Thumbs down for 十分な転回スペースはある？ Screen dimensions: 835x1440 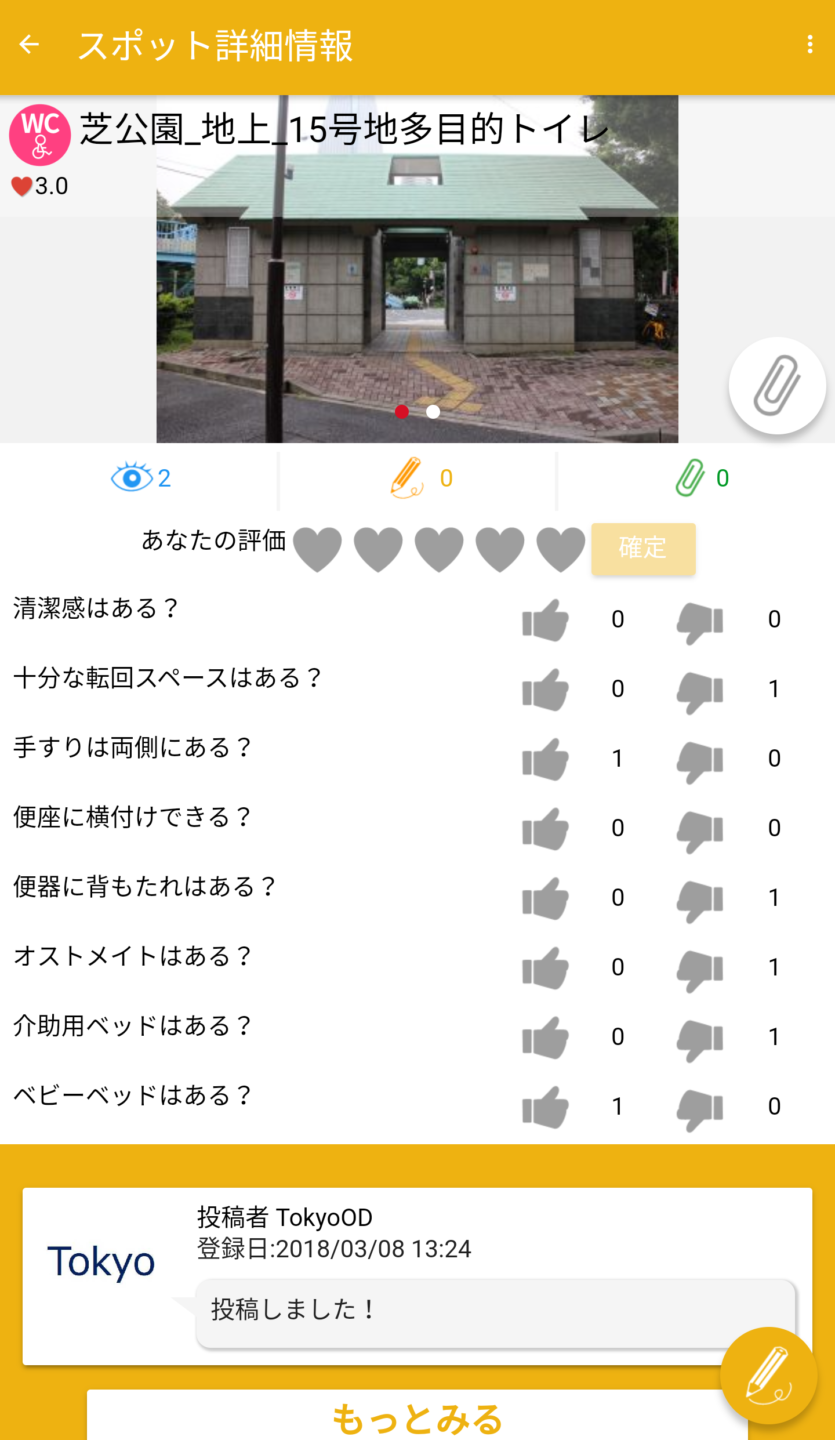tap(700, 691)
